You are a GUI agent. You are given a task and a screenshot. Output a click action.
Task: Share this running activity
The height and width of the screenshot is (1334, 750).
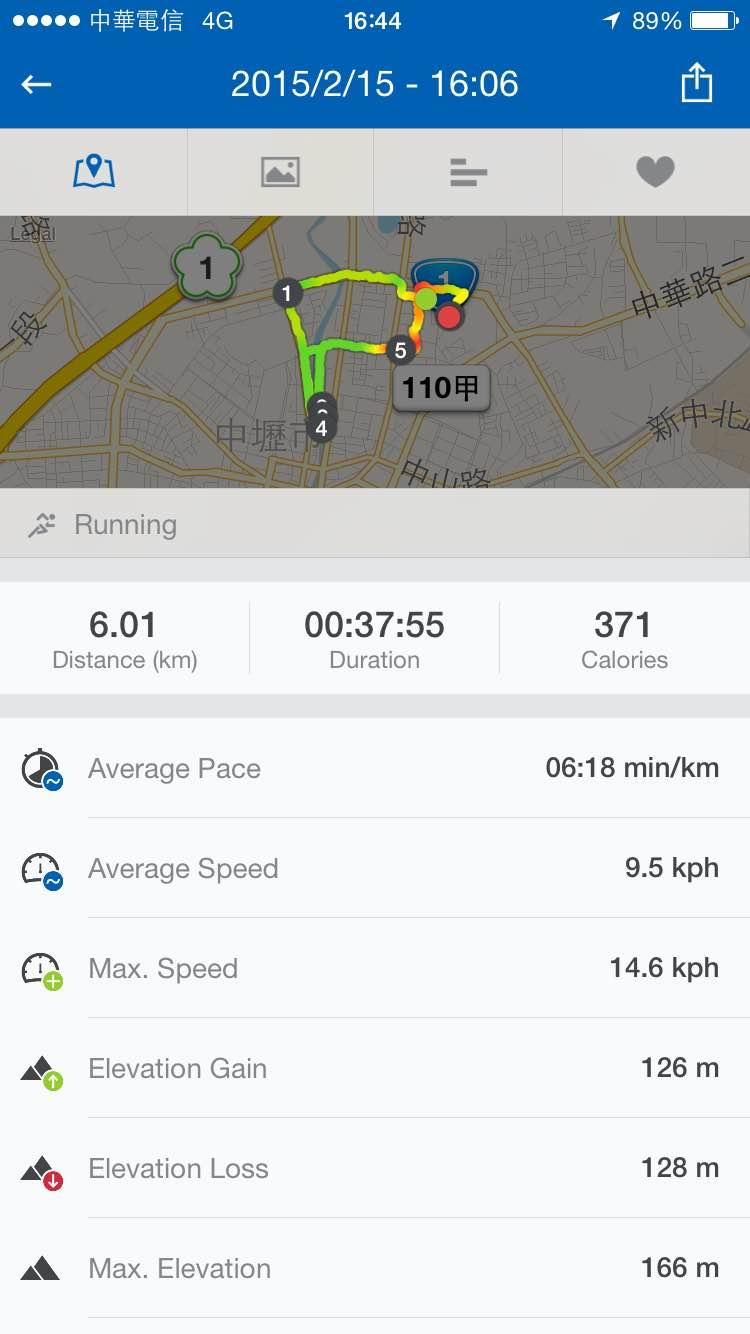[696, 84]
